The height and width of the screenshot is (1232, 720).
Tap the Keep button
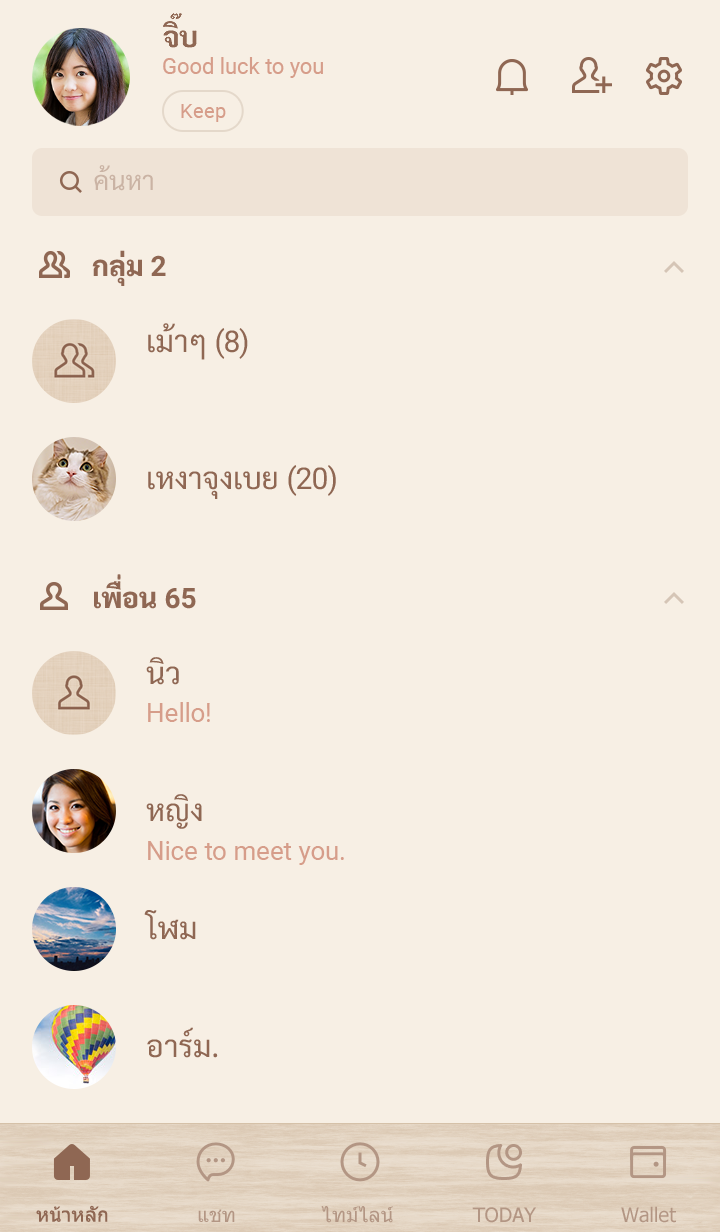tap(203, 111)
